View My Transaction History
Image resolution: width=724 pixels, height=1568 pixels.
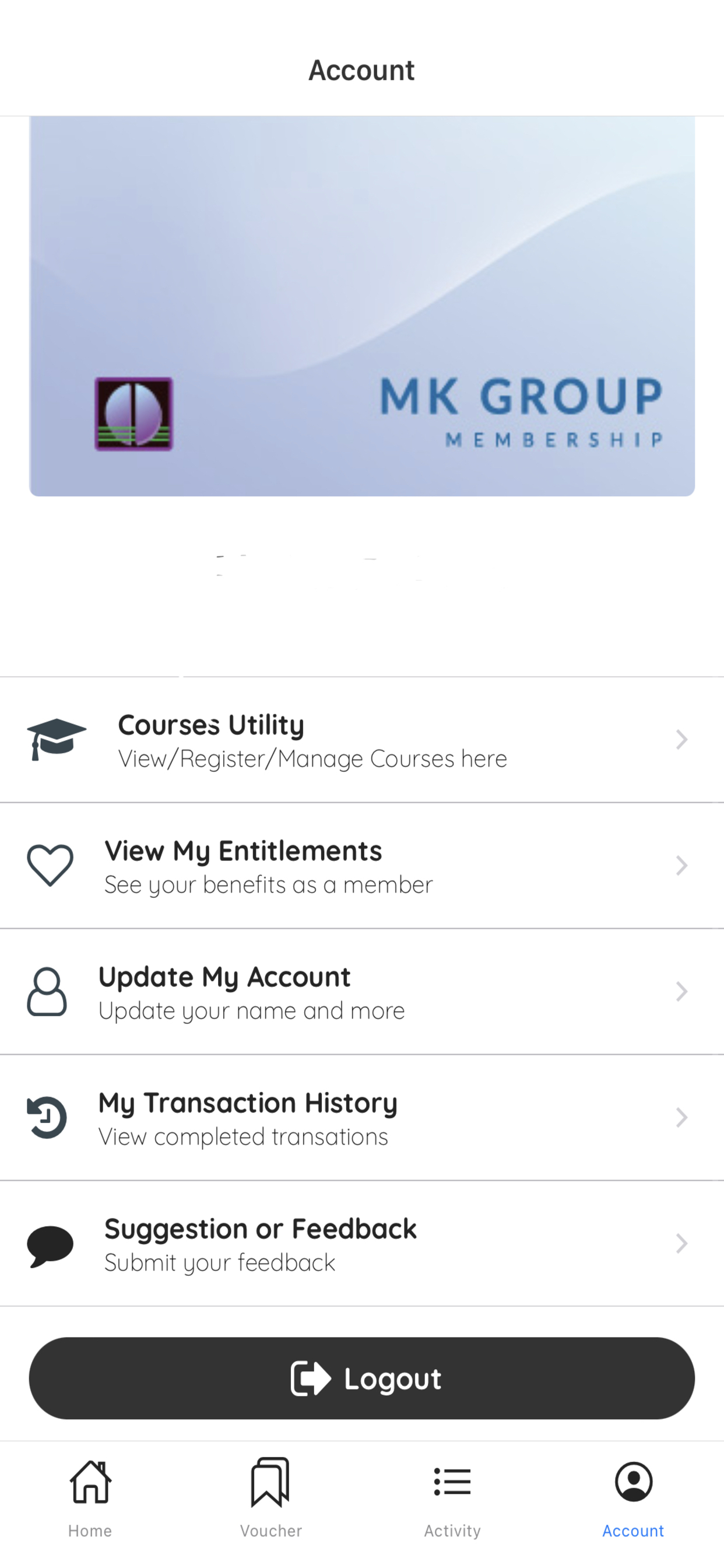[362, 1118]
